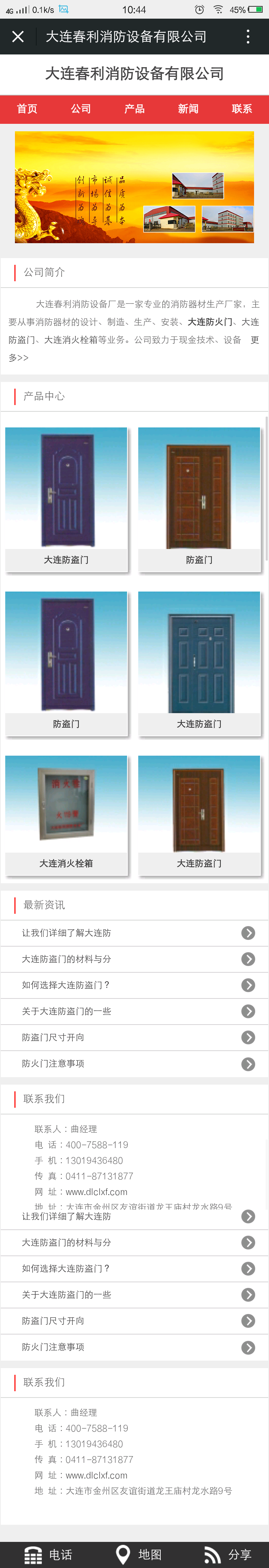Go to the 首页 tab
269x1568 pixels.
(x=27, y=109)
